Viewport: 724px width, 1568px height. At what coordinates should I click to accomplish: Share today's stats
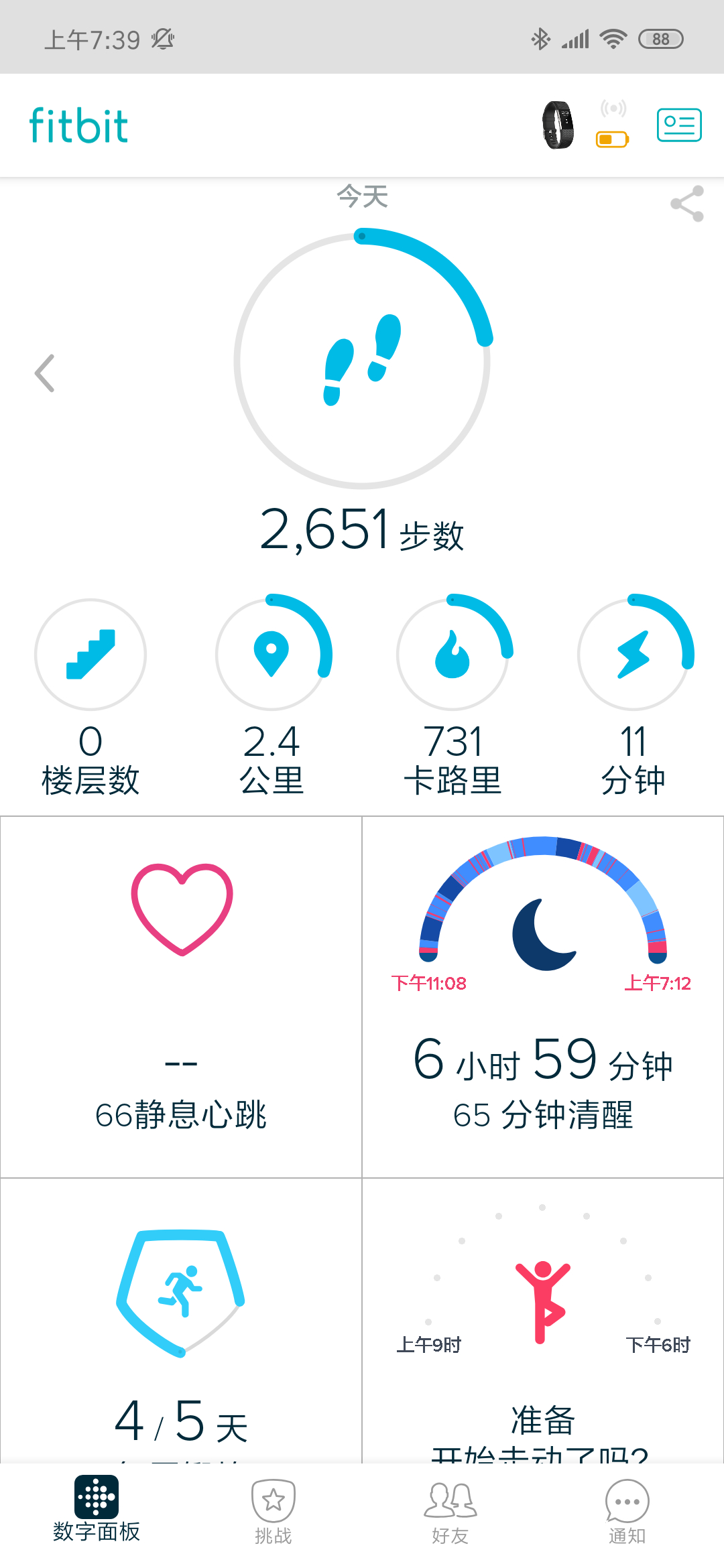pyautogui.click(x=687, y=204)
